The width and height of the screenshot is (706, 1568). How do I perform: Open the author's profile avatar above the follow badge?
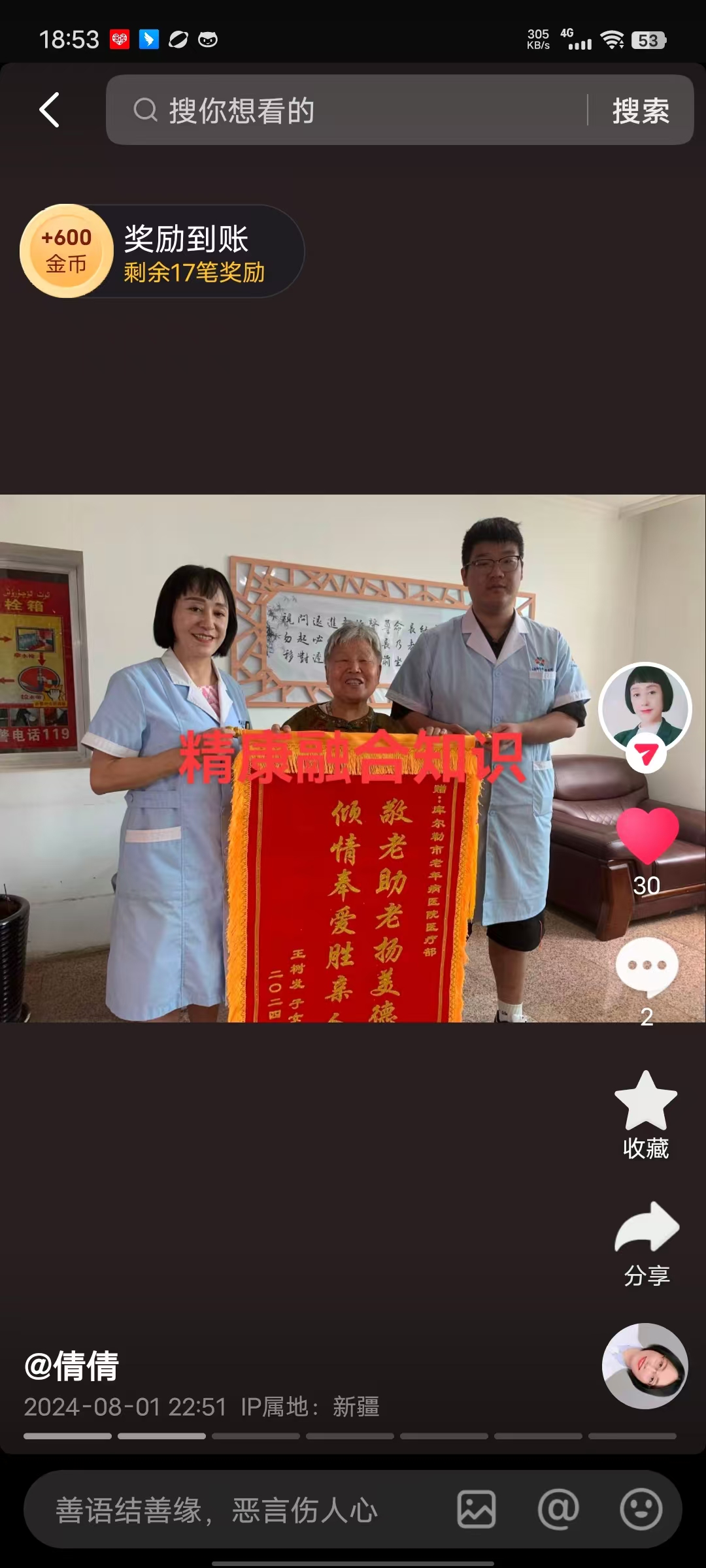click(x=645, y=706)
